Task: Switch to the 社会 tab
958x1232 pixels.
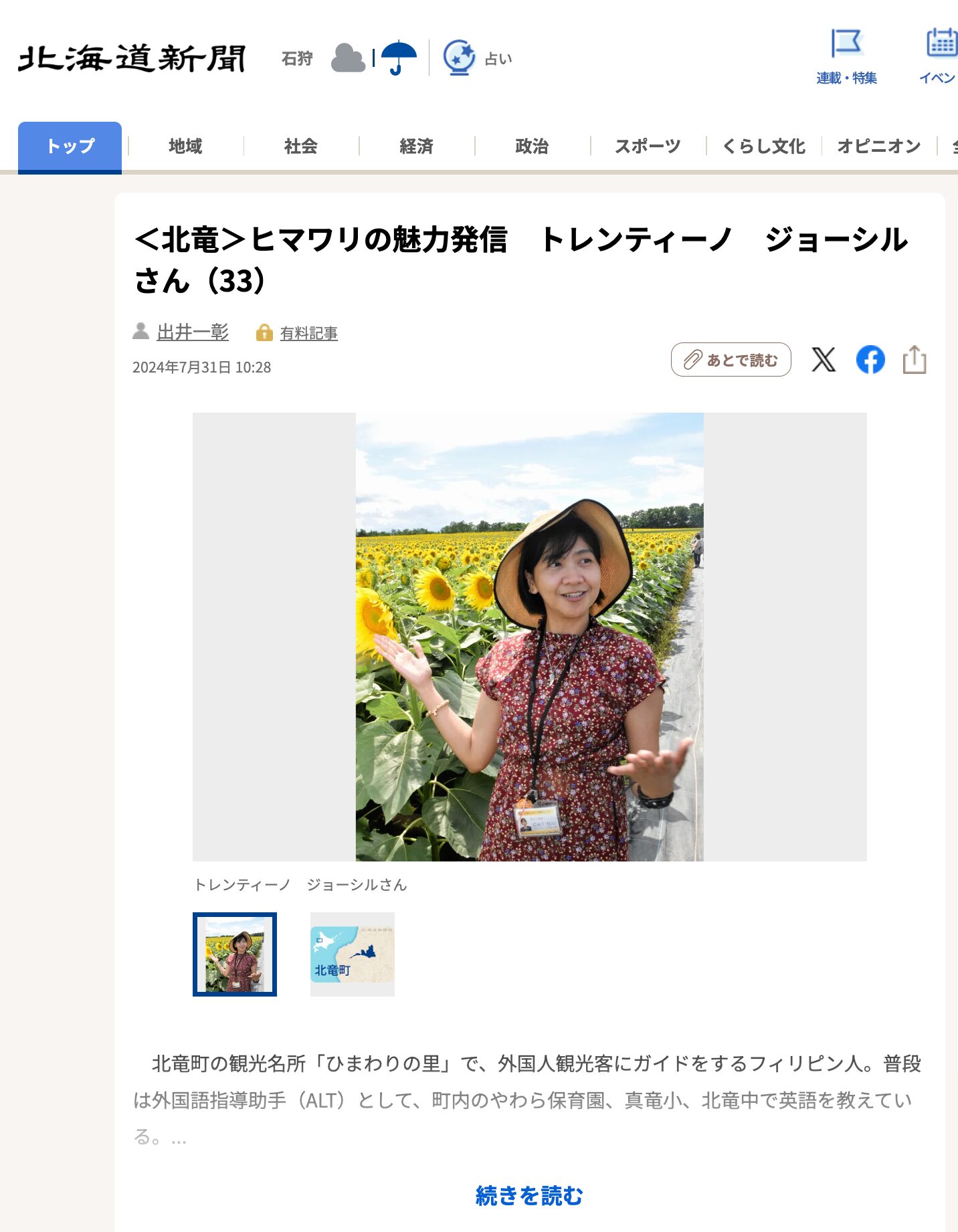Action: 300,146
